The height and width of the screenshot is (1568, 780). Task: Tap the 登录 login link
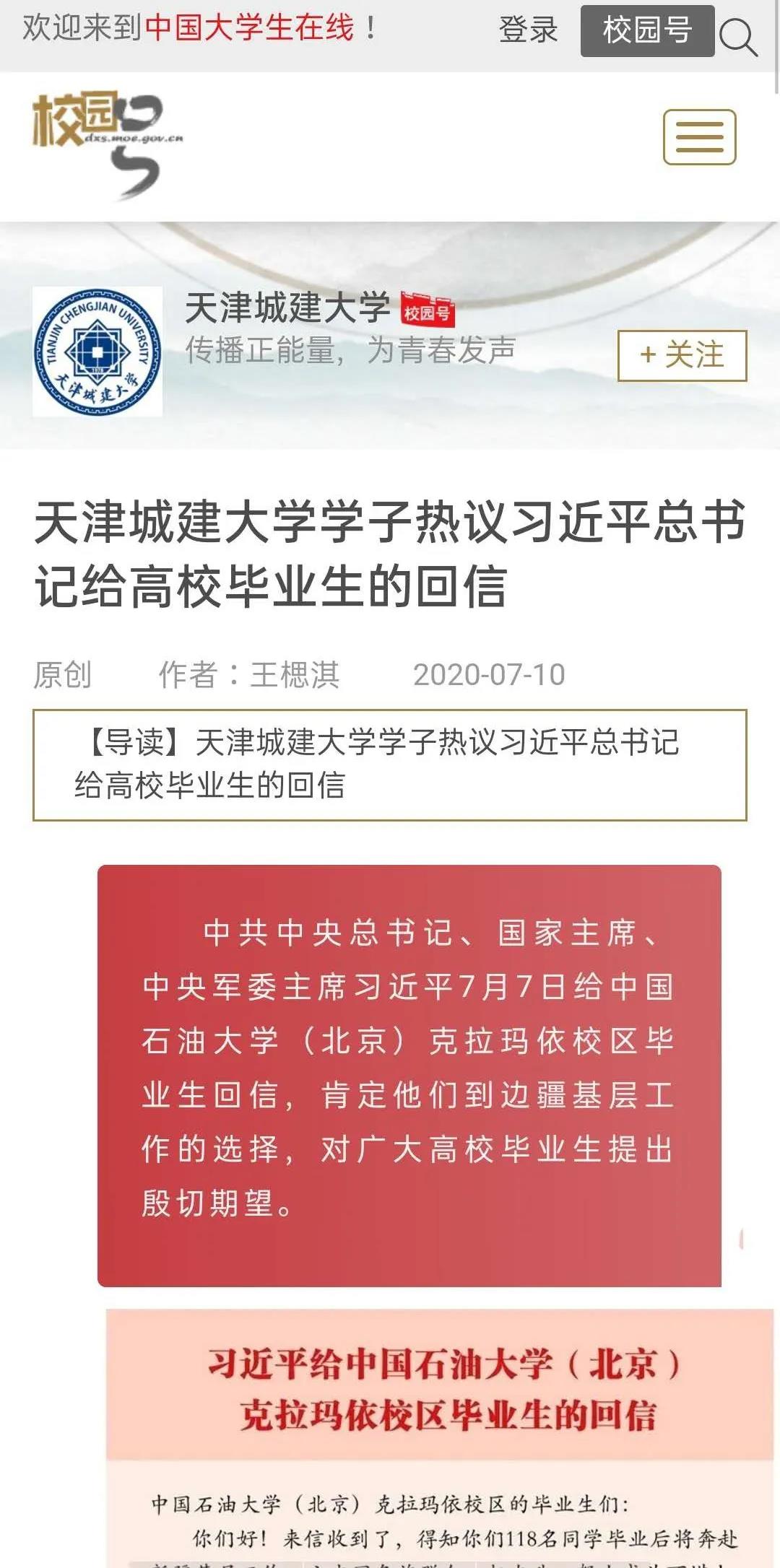click(x=528, y=30)
